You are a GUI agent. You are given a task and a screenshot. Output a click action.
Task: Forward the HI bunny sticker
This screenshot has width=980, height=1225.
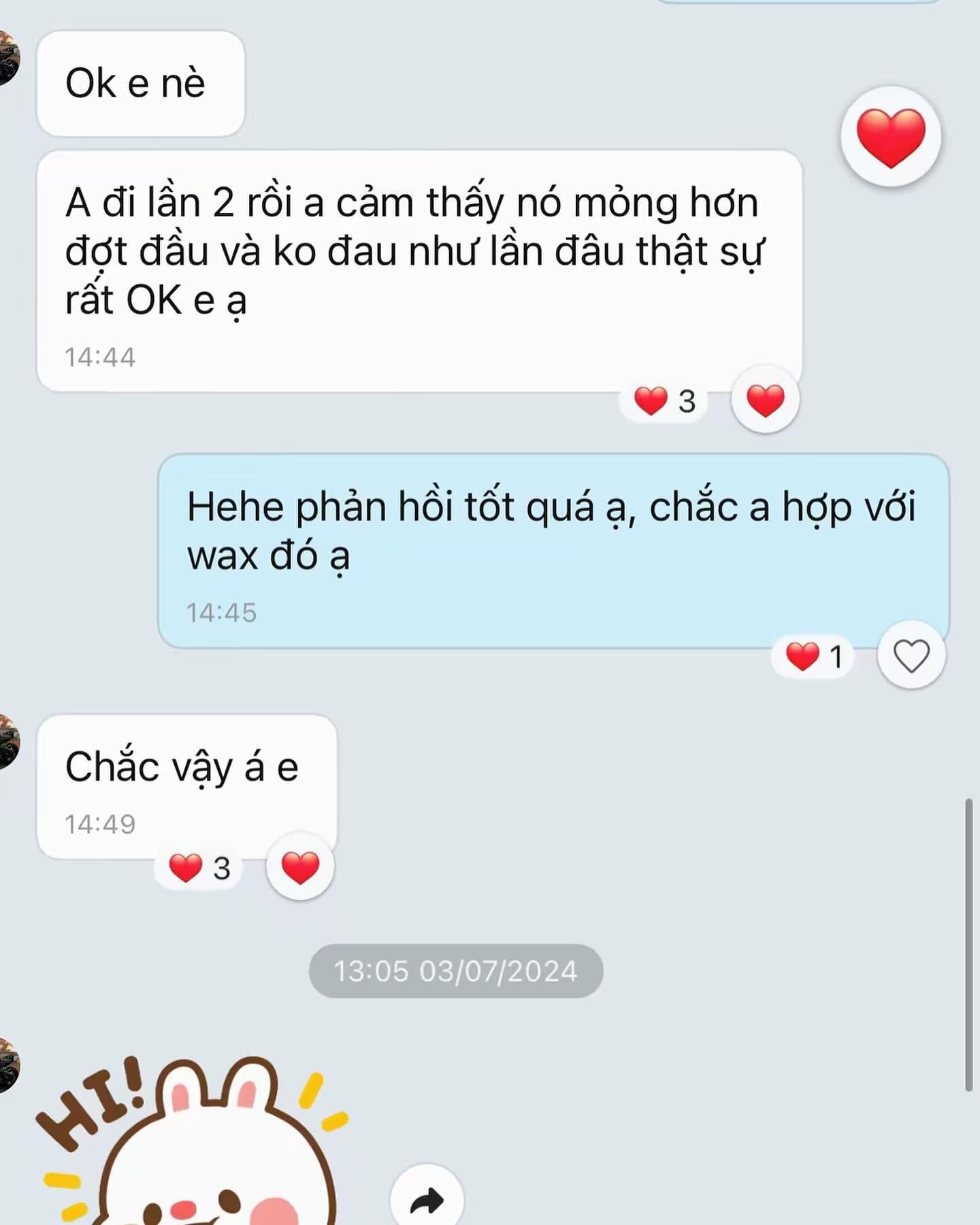click(427, 1199)
